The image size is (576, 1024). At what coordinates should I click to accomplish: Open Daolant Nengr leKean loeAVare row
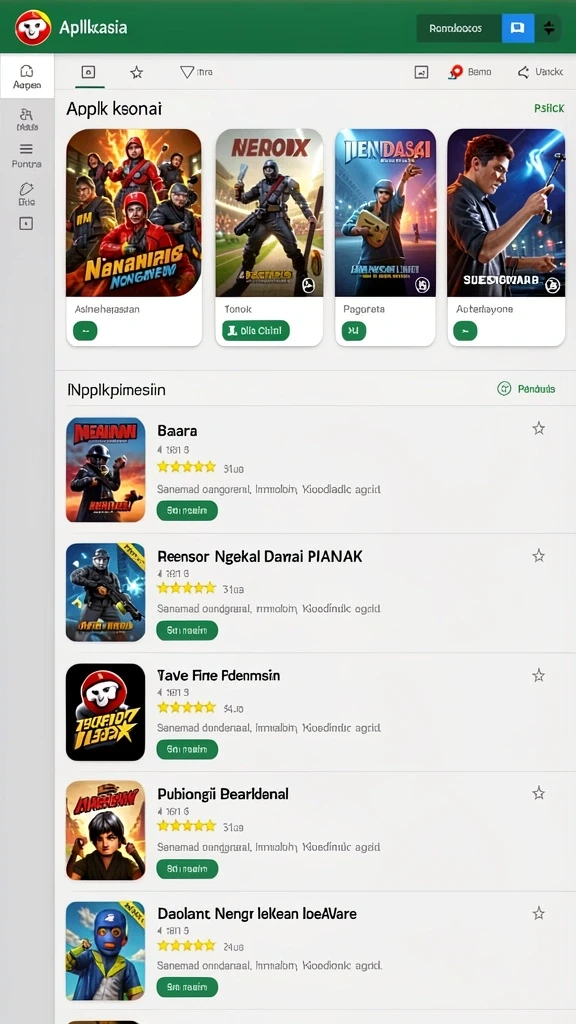coord(315,950)
